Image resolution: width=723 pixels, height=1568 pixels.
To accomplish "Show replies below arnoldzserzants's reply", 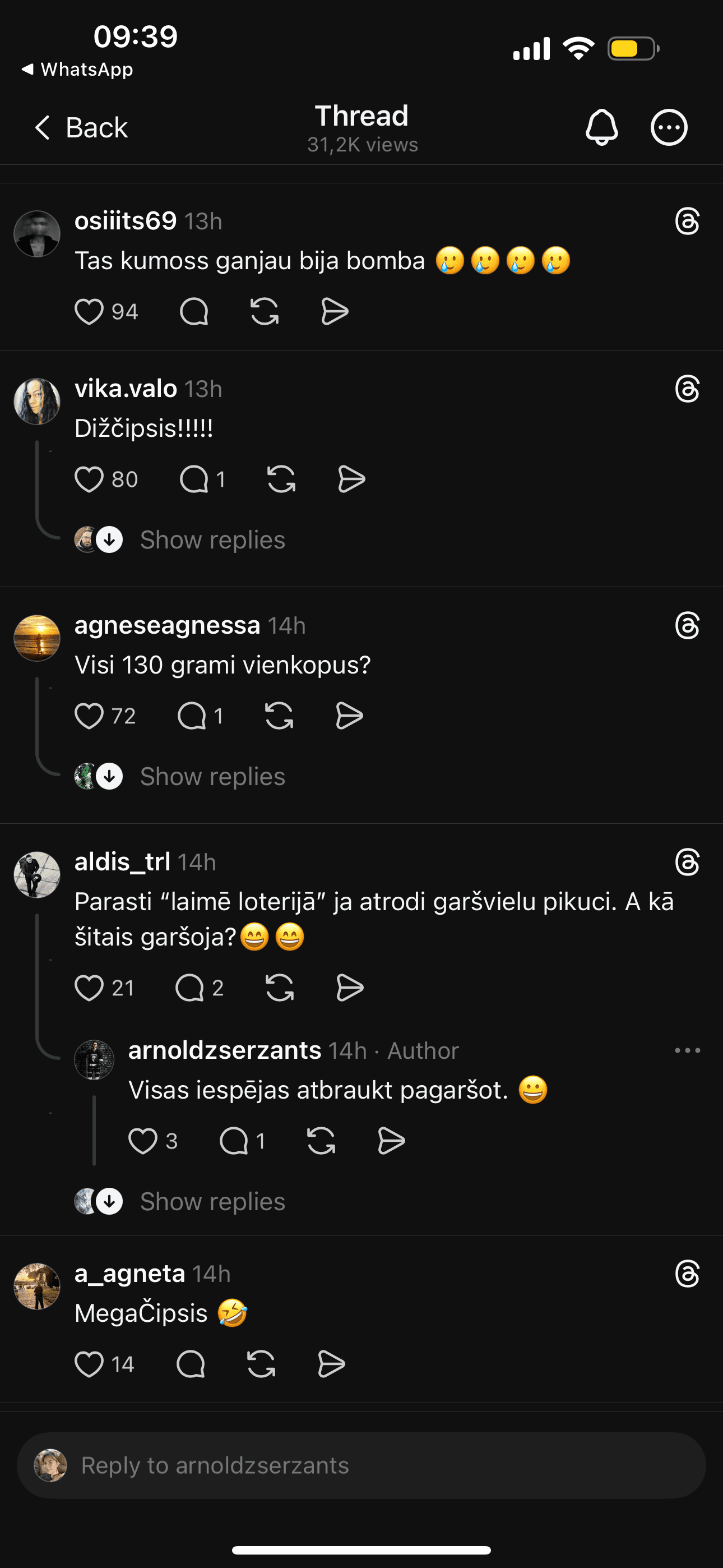I will (212, 1202).
